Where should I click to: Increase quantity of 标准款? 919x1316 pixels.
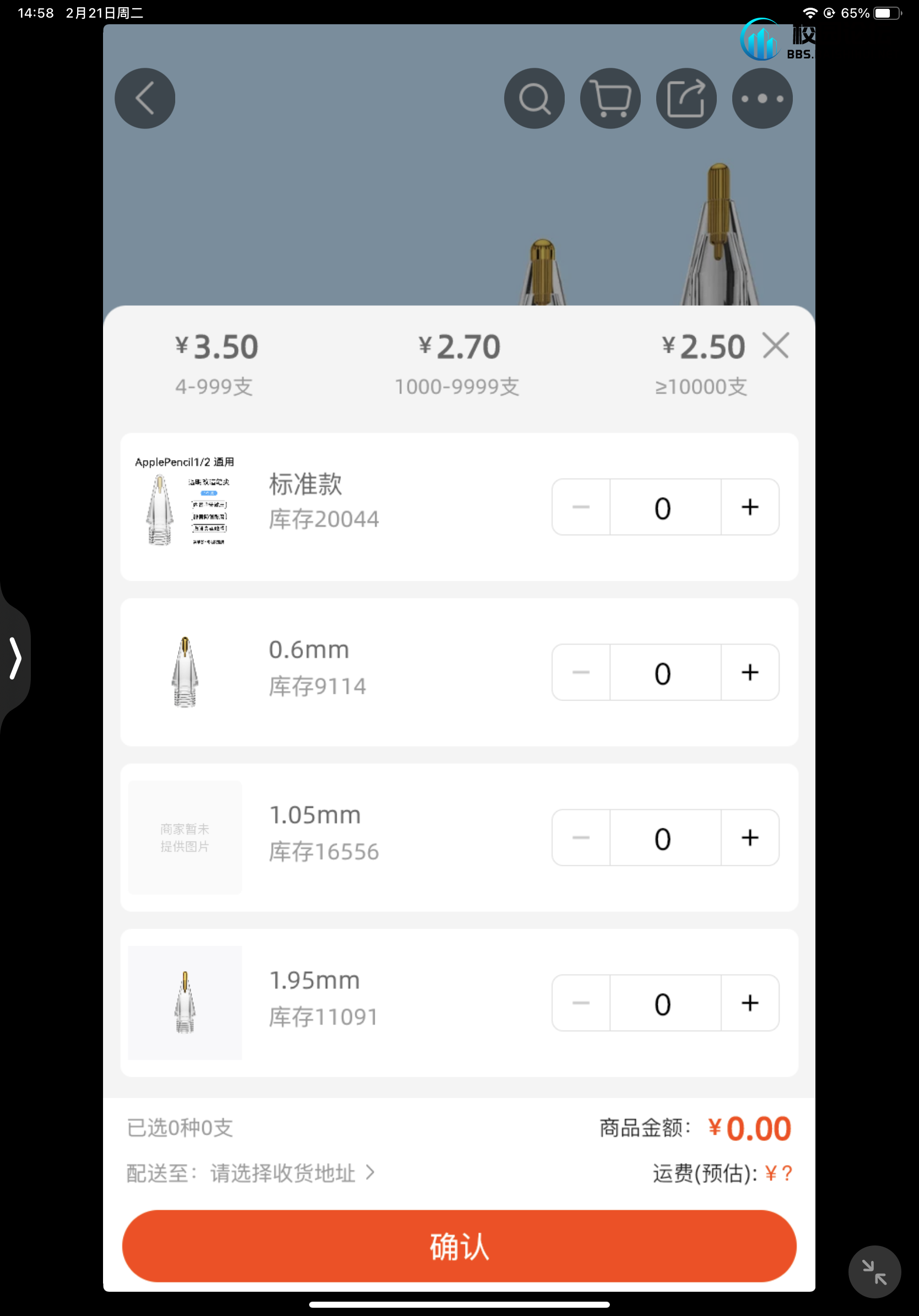(749, 507)
